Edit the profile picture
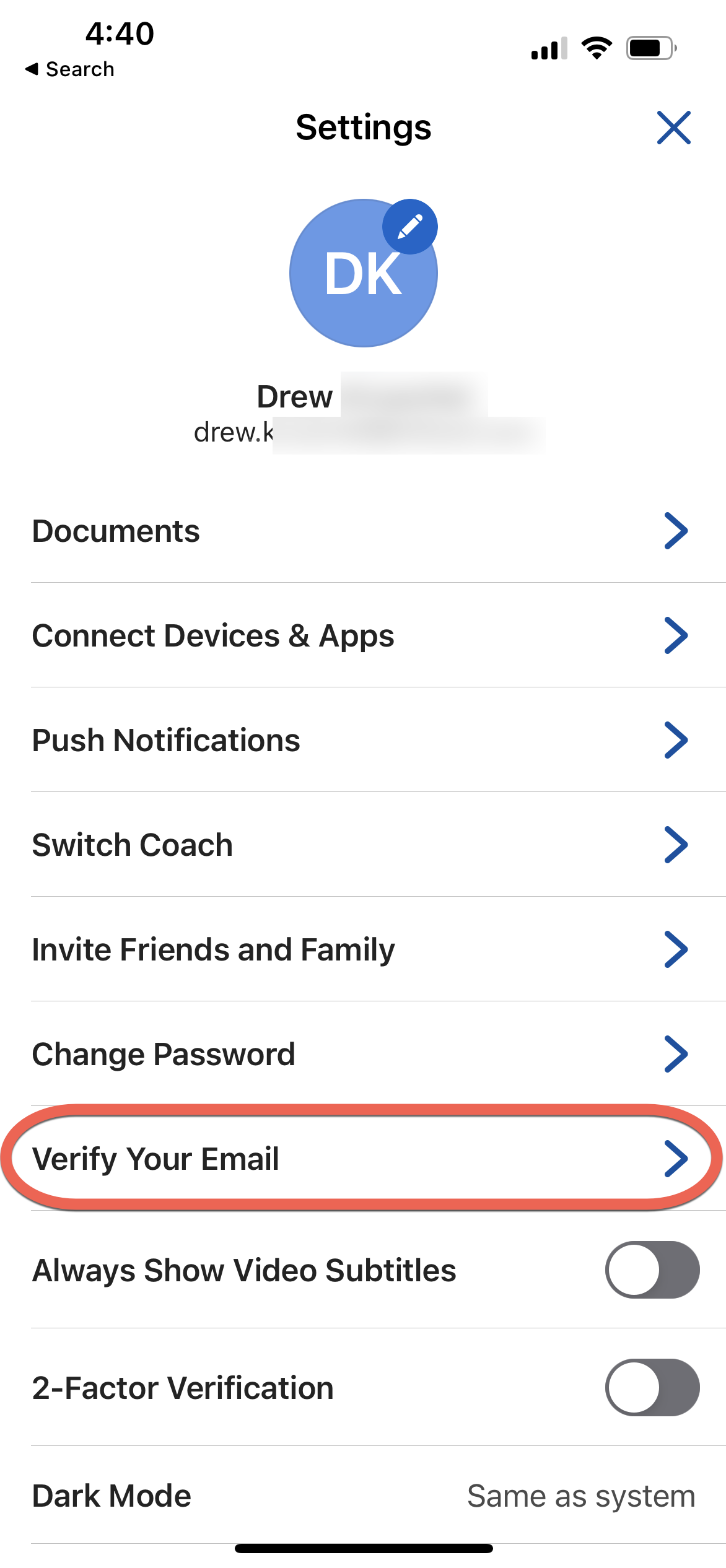The image size is (726, 1568). tap(410, 227)
